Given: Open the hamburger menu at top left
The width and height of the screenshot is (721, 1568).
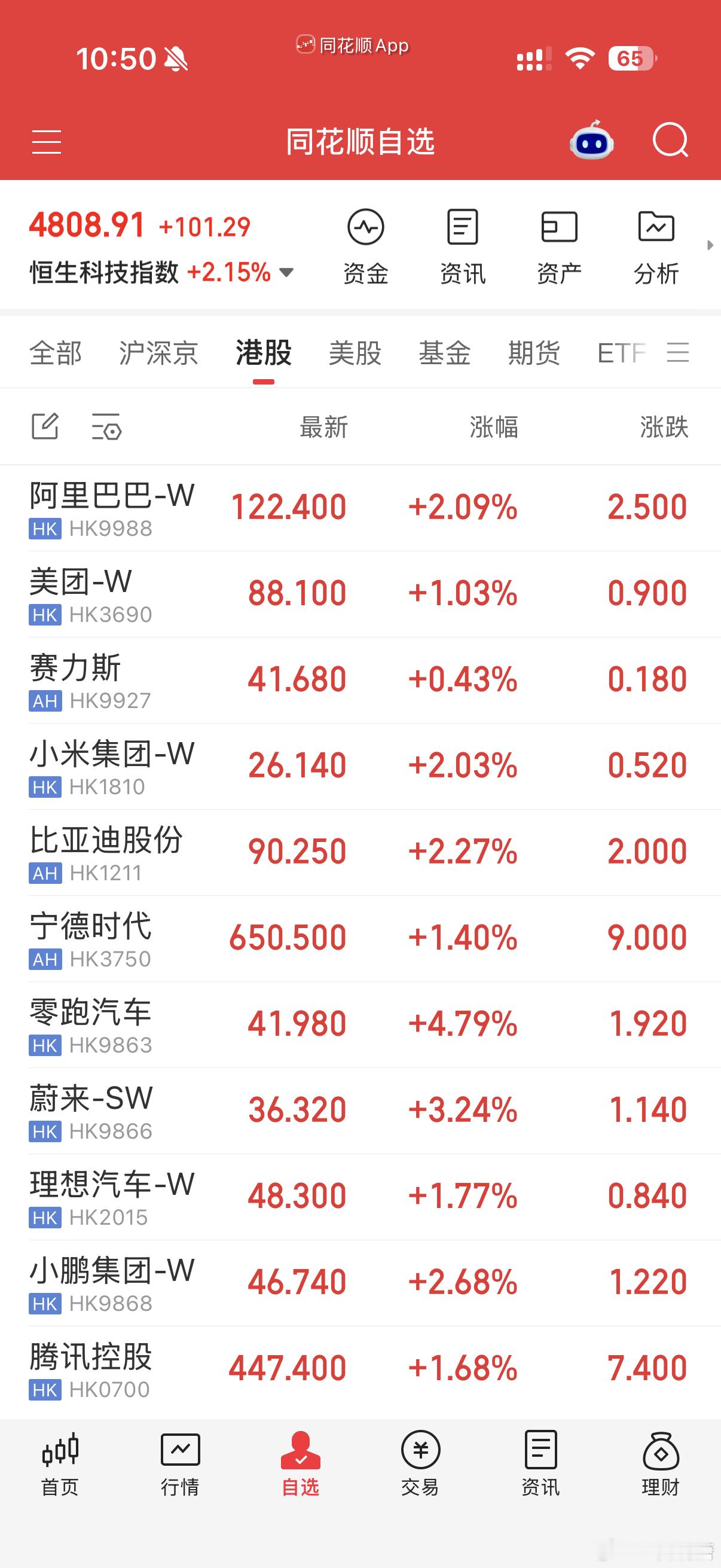Looking at the screenshot, I should click(46, 142).
